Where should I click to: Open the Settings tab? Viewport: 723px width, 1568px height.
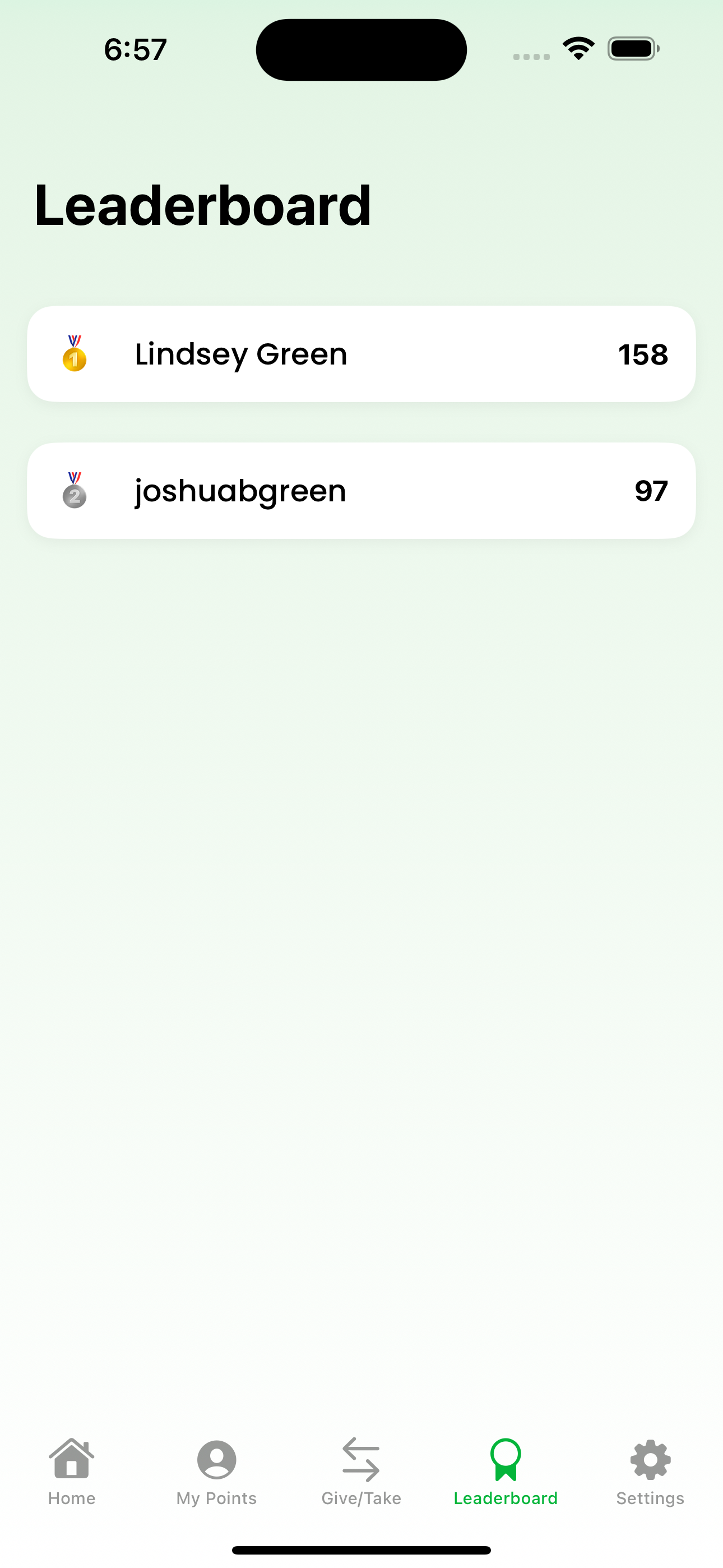coord(650,1470)
